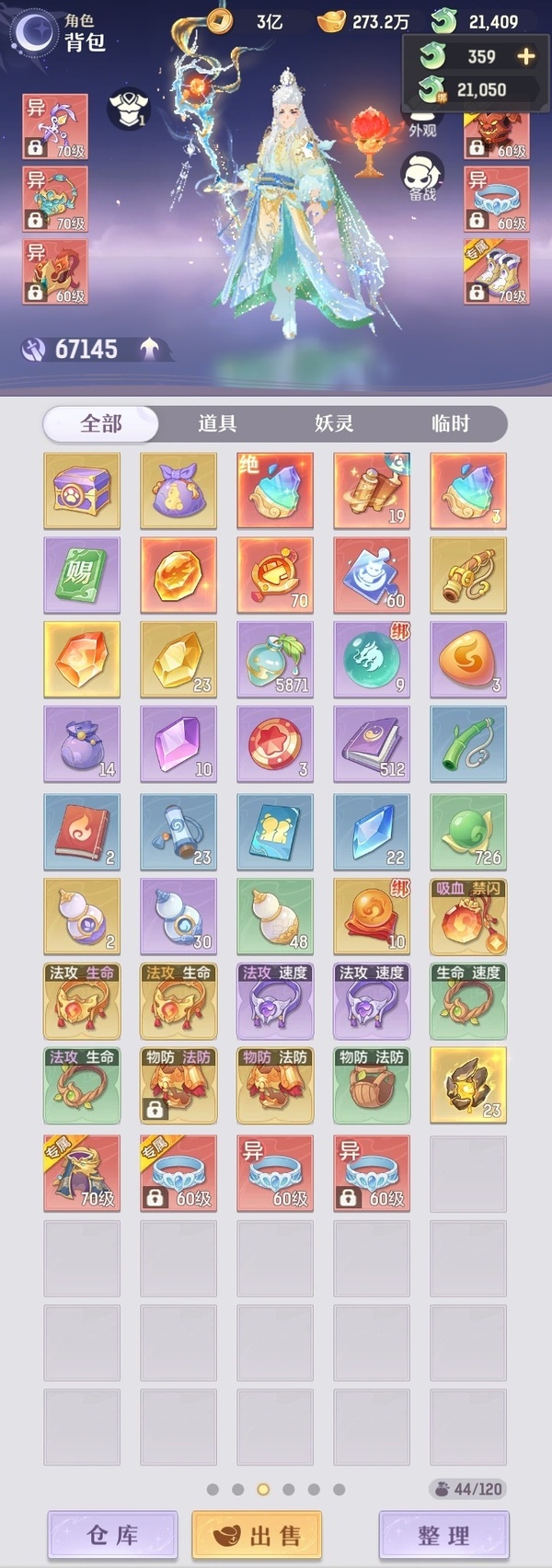Switch to the 道具 tab

point(217,423)
